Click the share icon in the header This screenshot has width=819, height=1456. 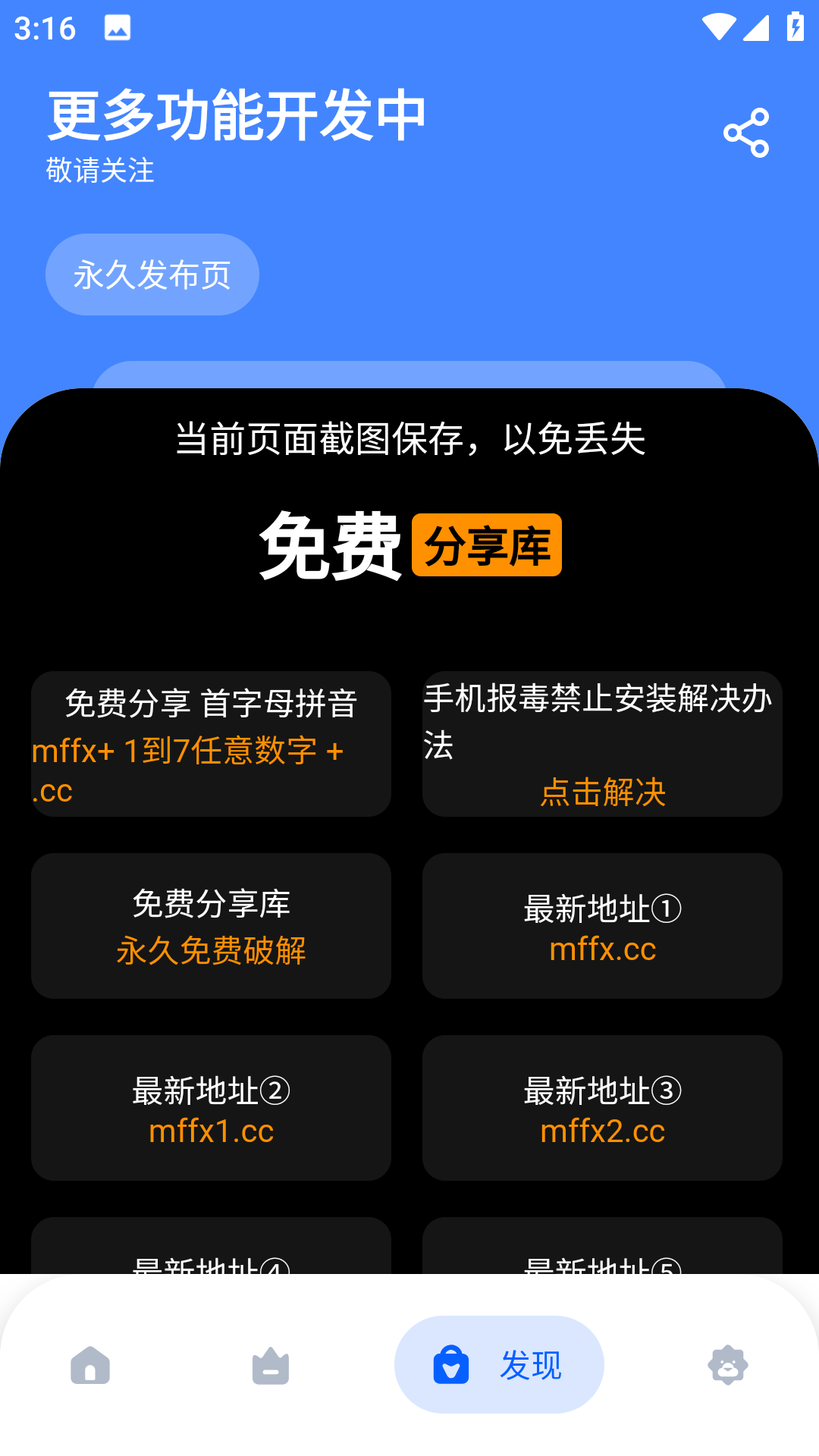[747, 132]
